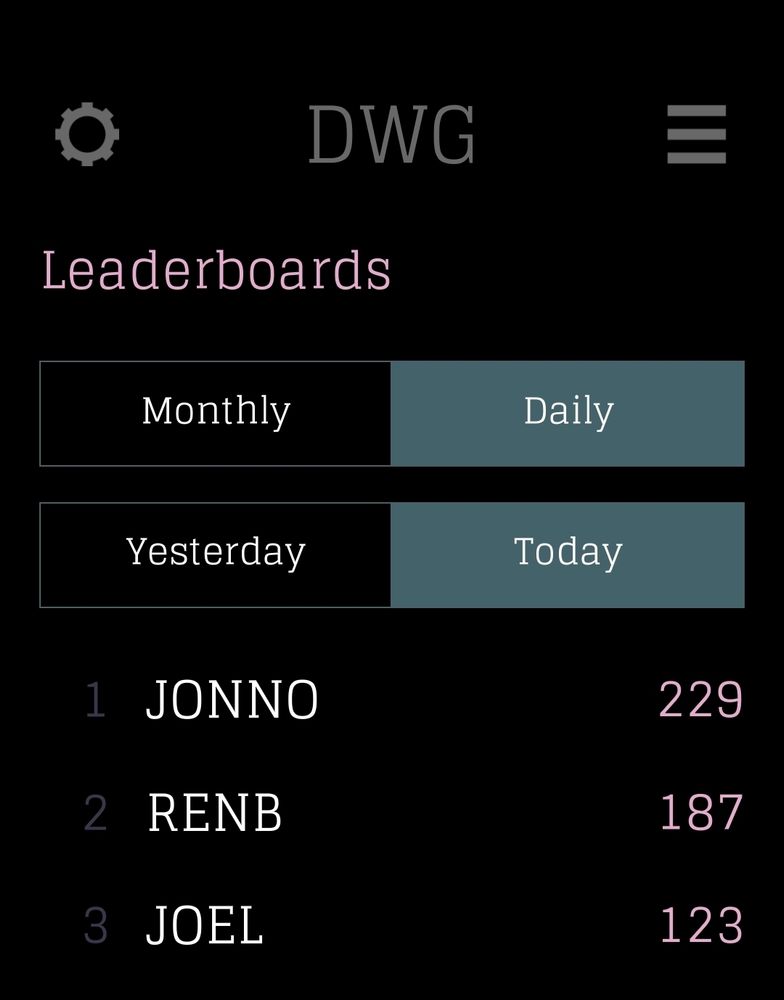Open the settings gear icon
The width and height of the screenshot is (784, 1000).
point(88,135)
